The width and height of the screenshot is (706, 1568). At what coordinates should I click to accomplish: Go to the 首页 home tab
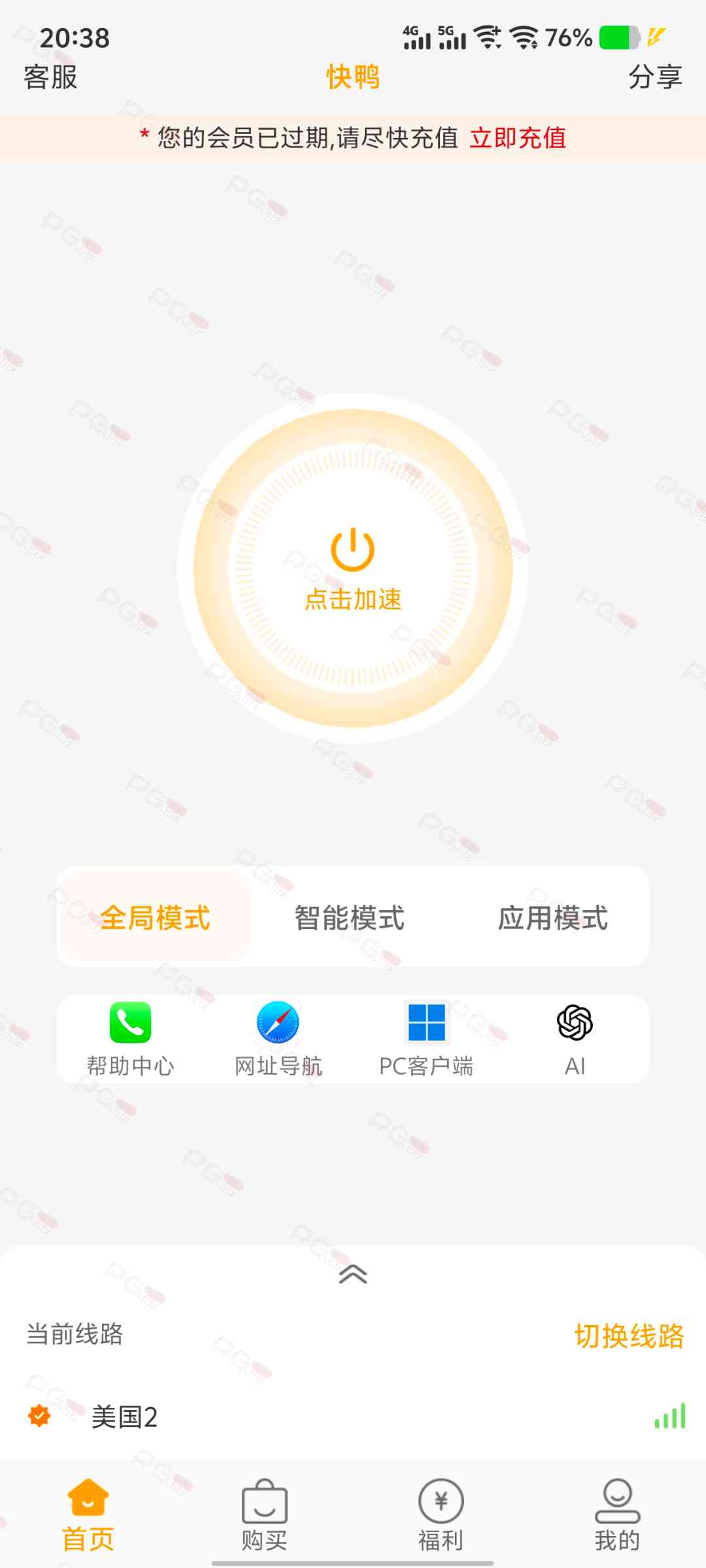[88, 1516]
